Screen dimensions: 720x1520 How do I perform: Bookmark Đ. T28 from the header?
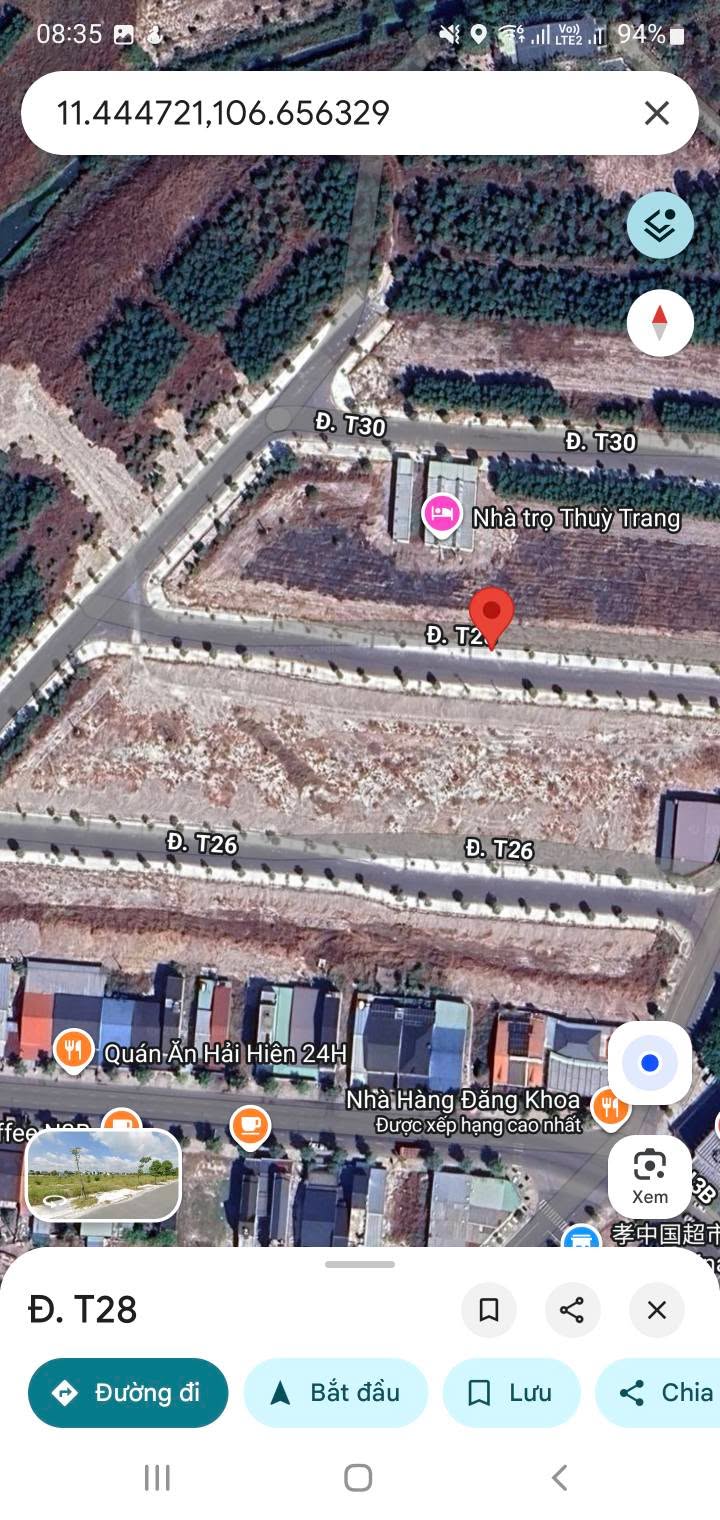tap(489, 1310)
